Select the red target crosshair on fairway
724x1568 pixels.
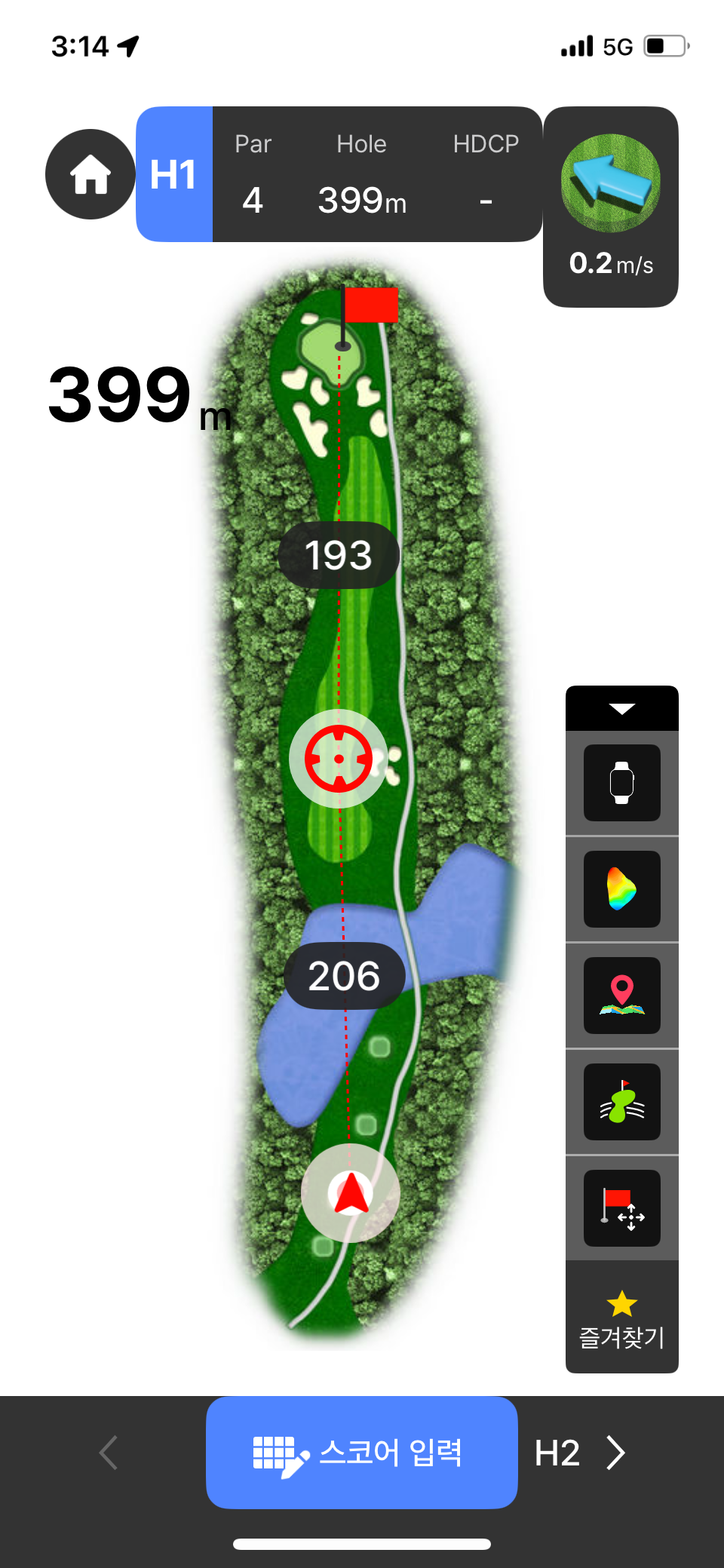pyautogui.click(x=339, y=759)
